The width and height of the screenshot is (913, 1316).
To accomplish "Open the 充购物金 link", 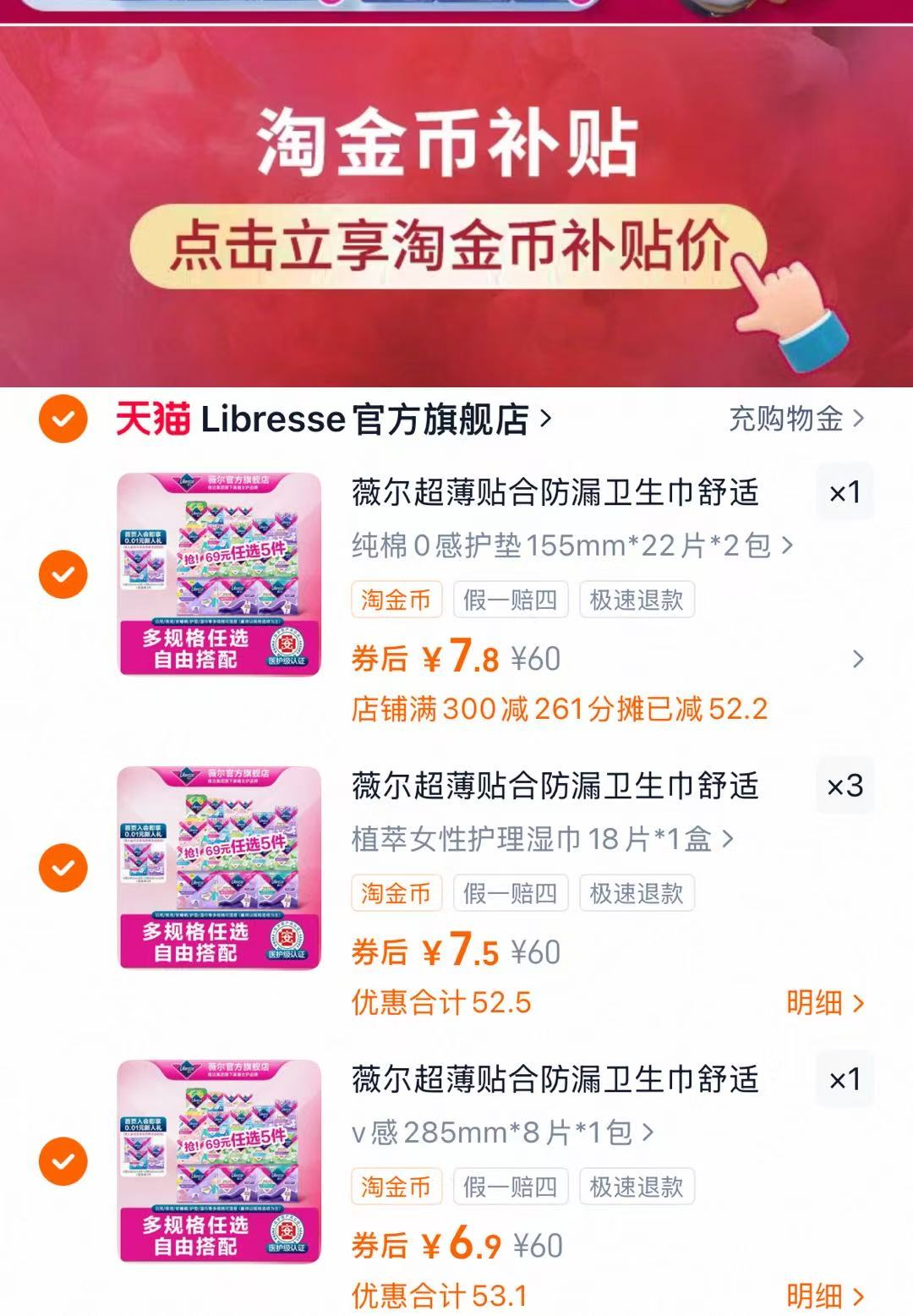I will pyautogui.click(x=786, y=420).
